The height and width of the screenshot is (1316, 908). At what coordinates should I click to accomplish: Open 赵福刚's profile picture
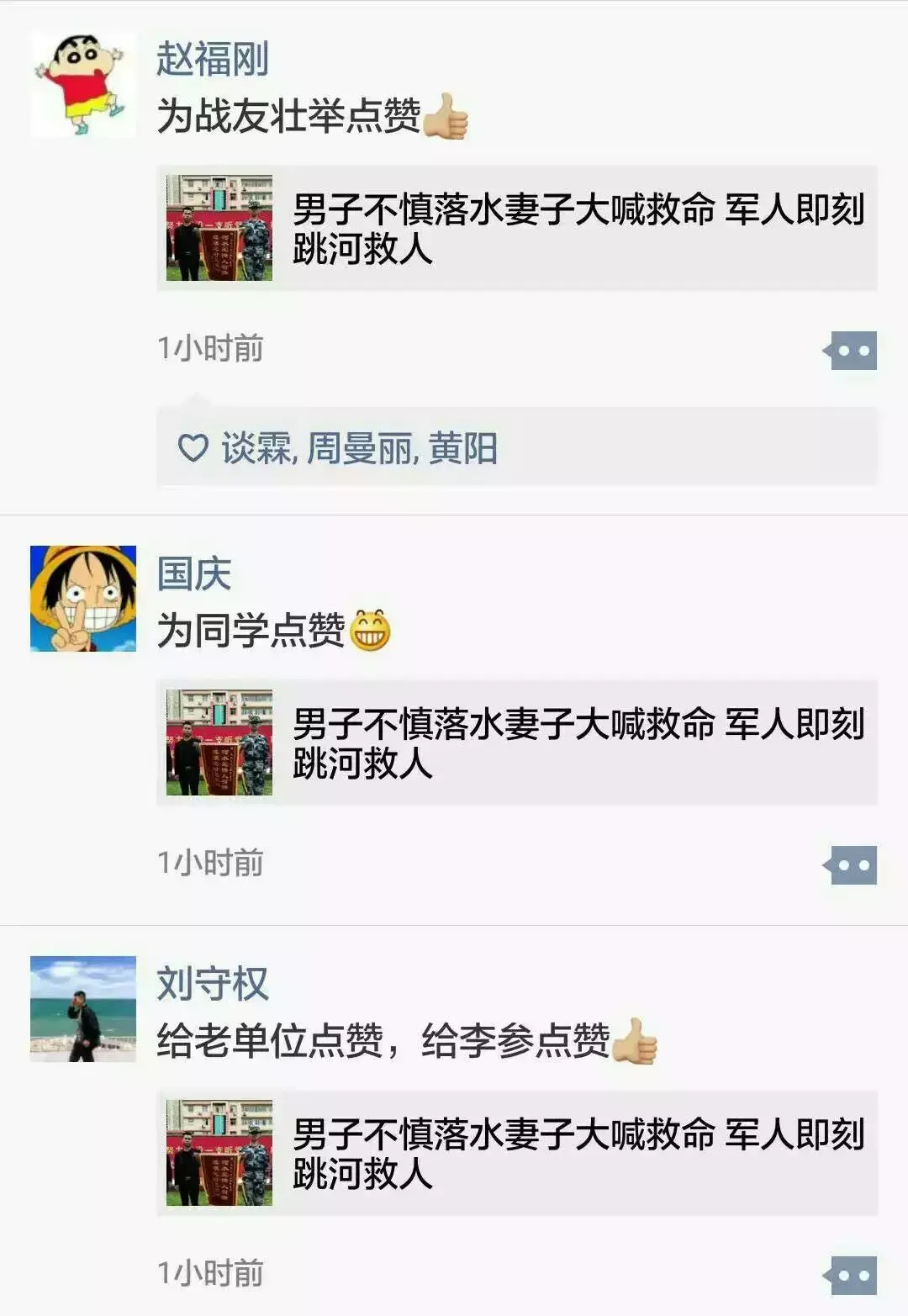coord(82,85)
